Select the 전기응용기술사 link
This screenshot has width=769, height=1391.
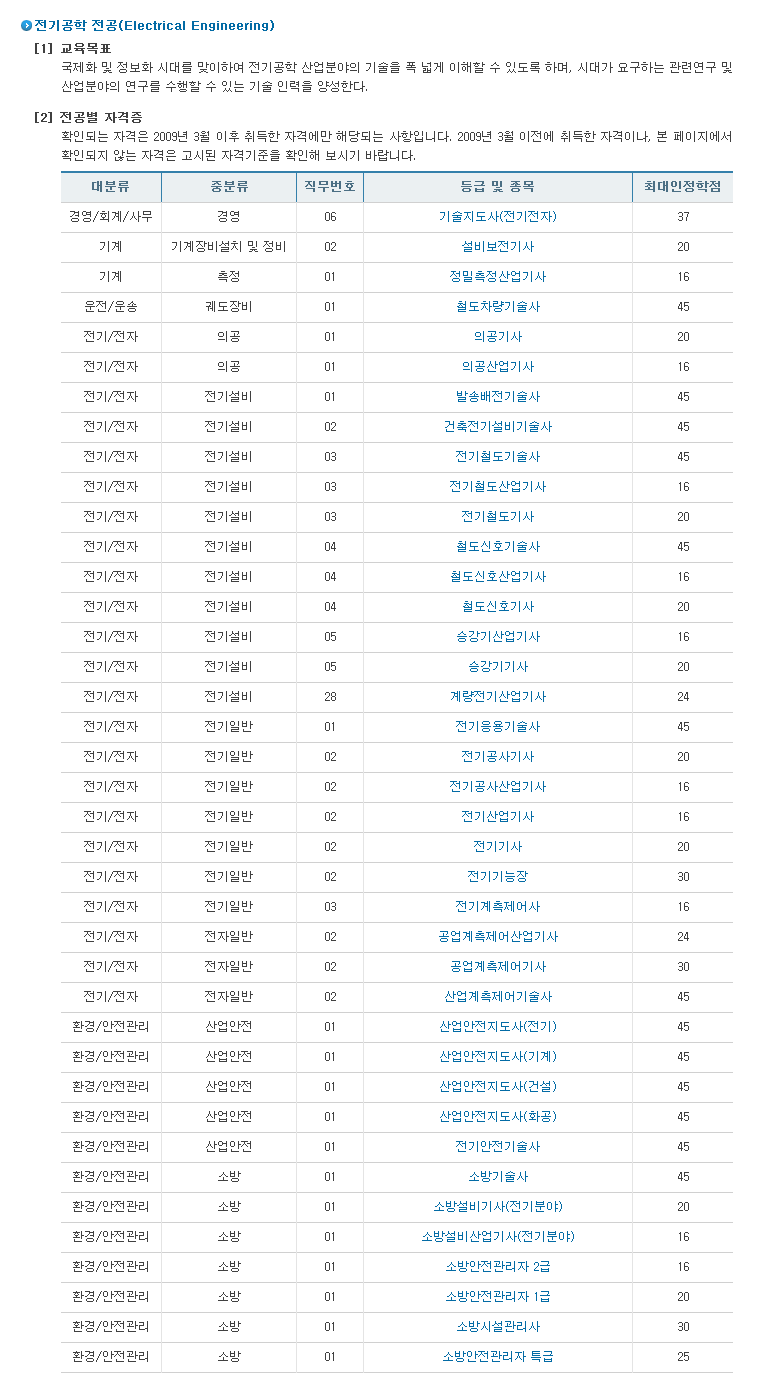pyautogui.click(x=497, y=726)
